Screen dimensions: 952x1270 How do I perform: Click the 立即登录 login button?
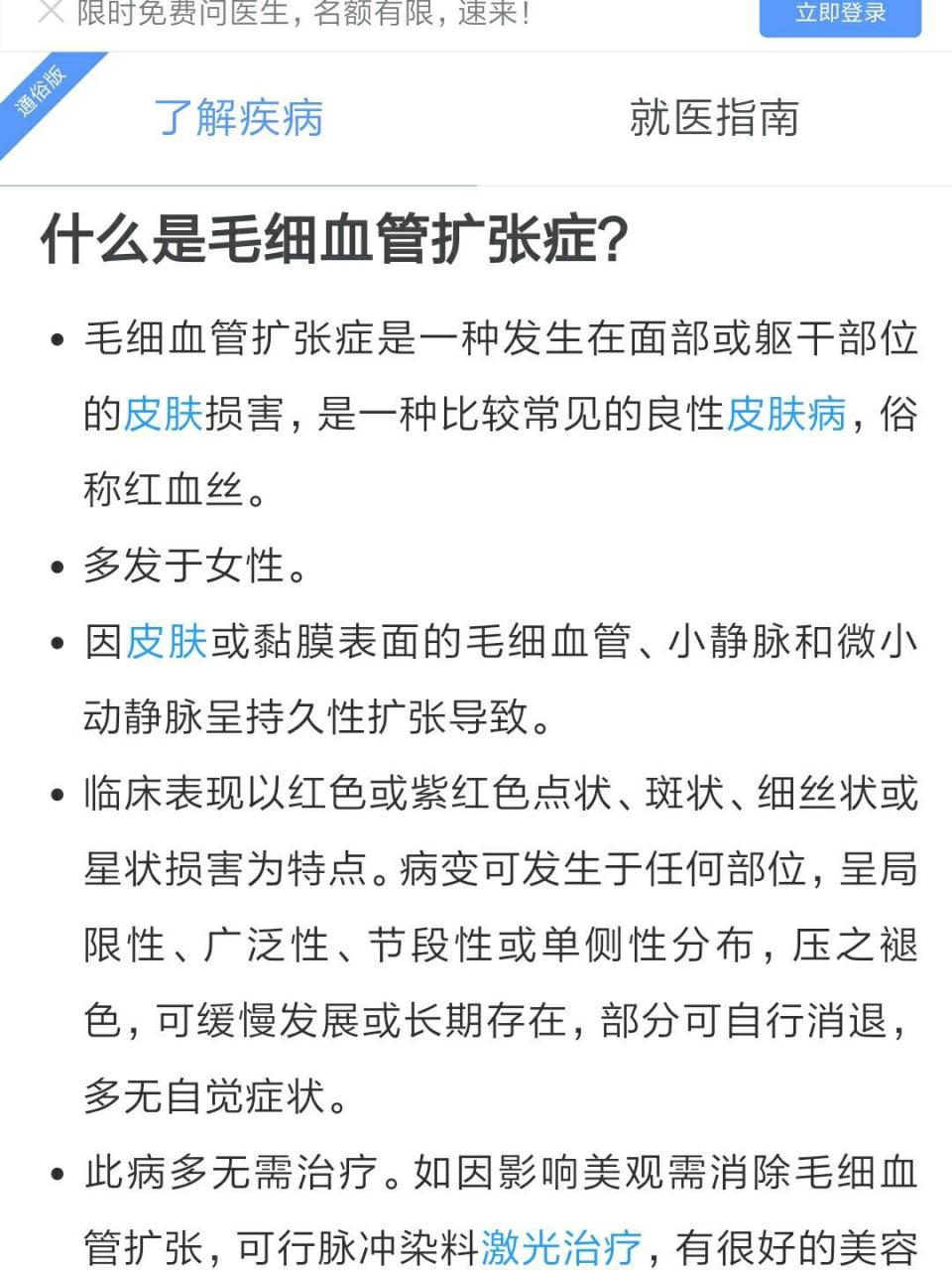(842, 15)
